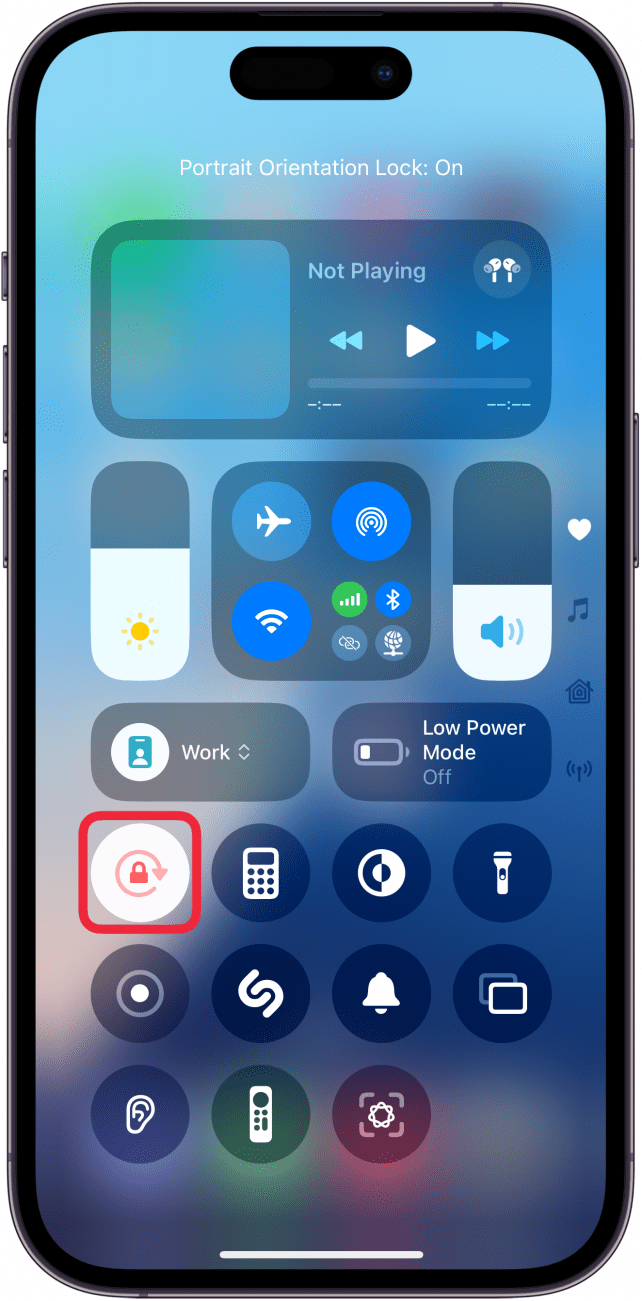This screenshot has height=1301, width=642.
Task: Open Screen Mirroring control
Action: (502, 993)
